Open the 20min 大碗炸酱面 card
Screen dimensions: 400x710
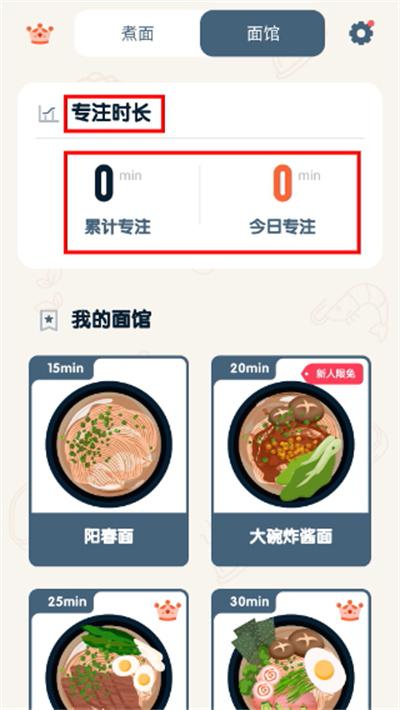pyautogui.click(x=291, y=461)
